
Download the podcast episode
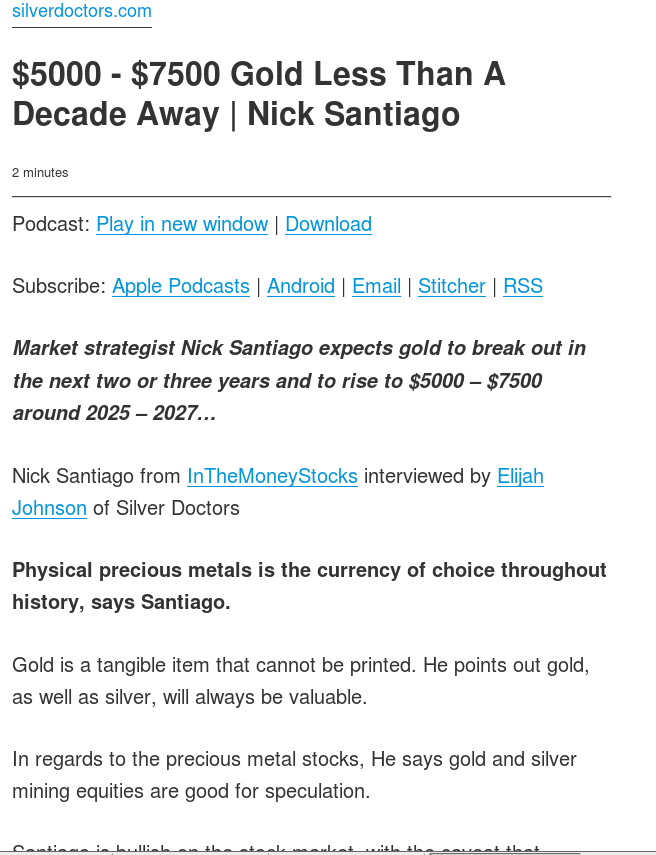click(328, 224)
